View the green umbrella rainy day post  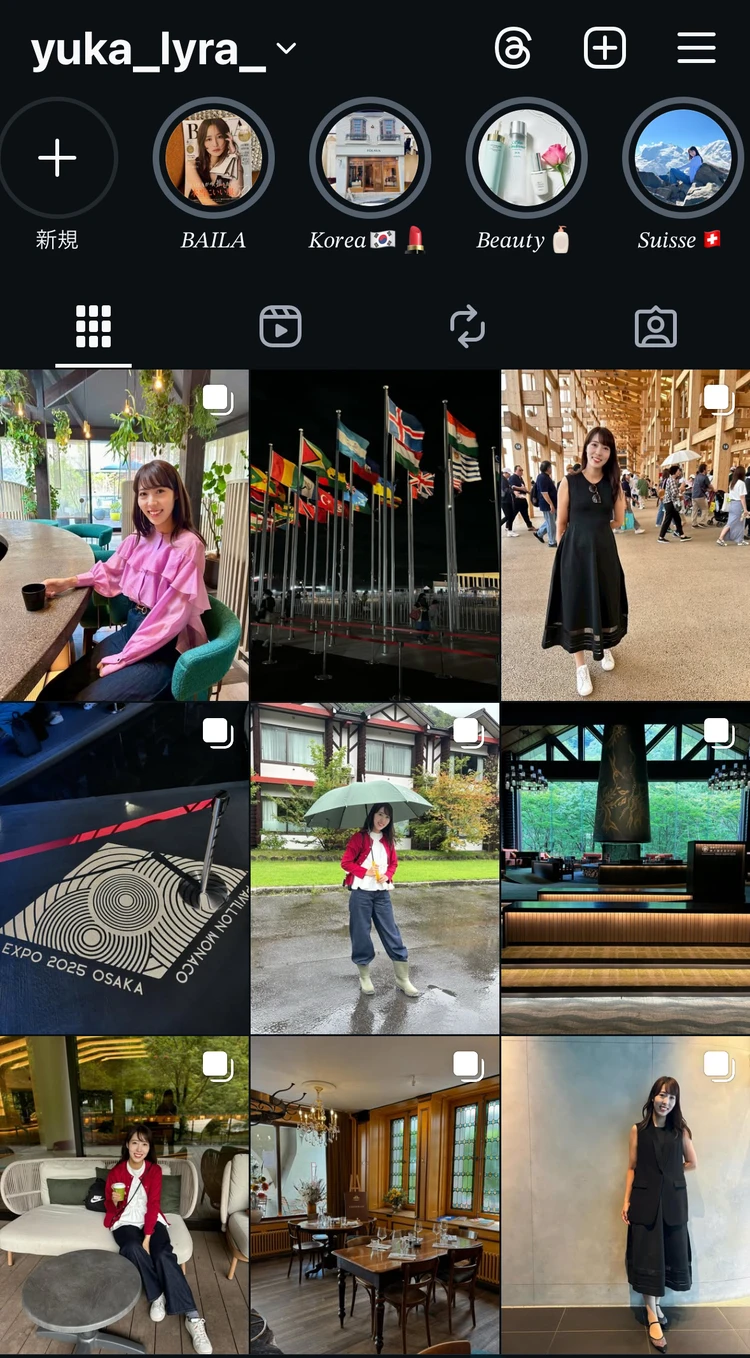(375, 865)
